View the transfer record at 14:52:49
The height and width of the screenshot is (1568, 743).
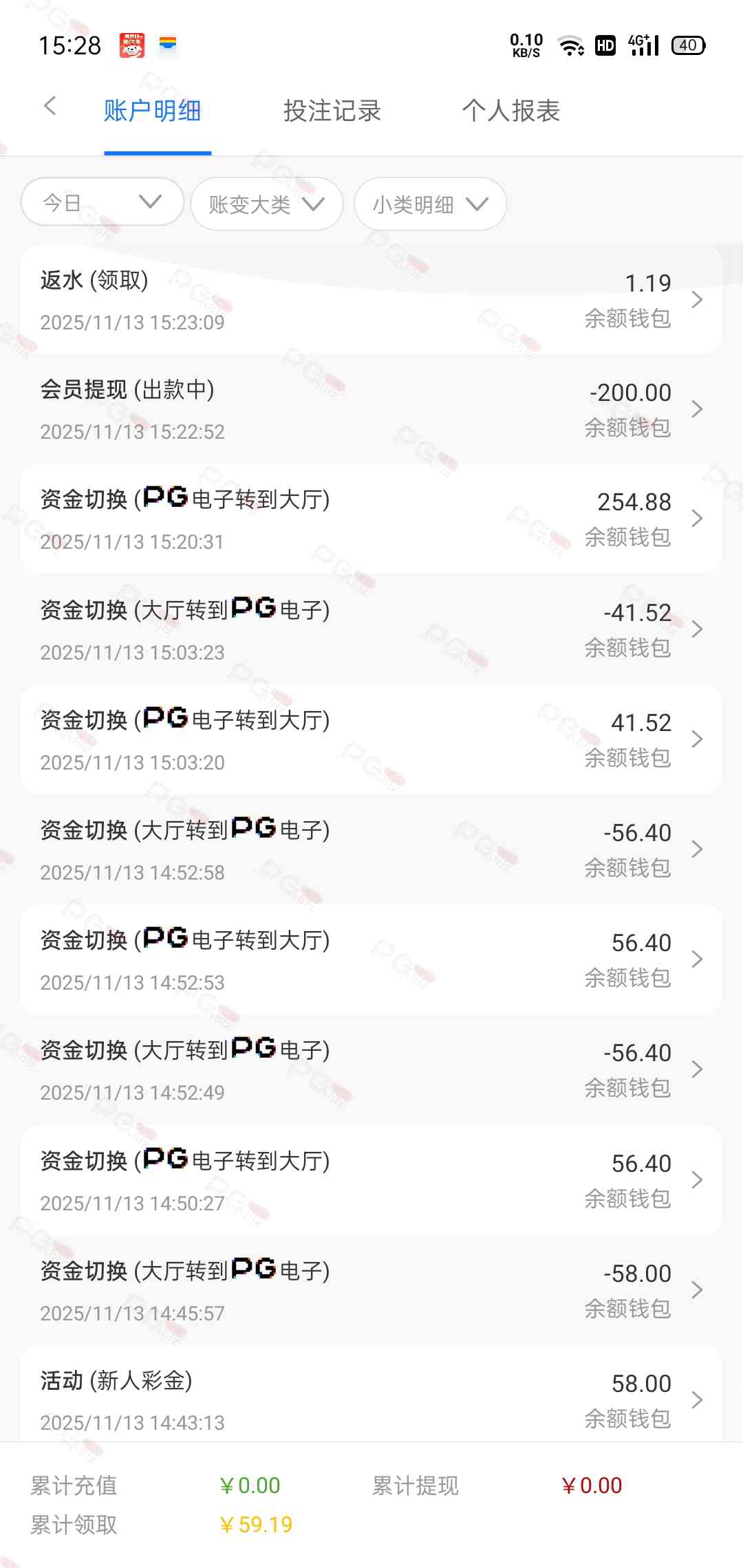tap(371, 1070)
